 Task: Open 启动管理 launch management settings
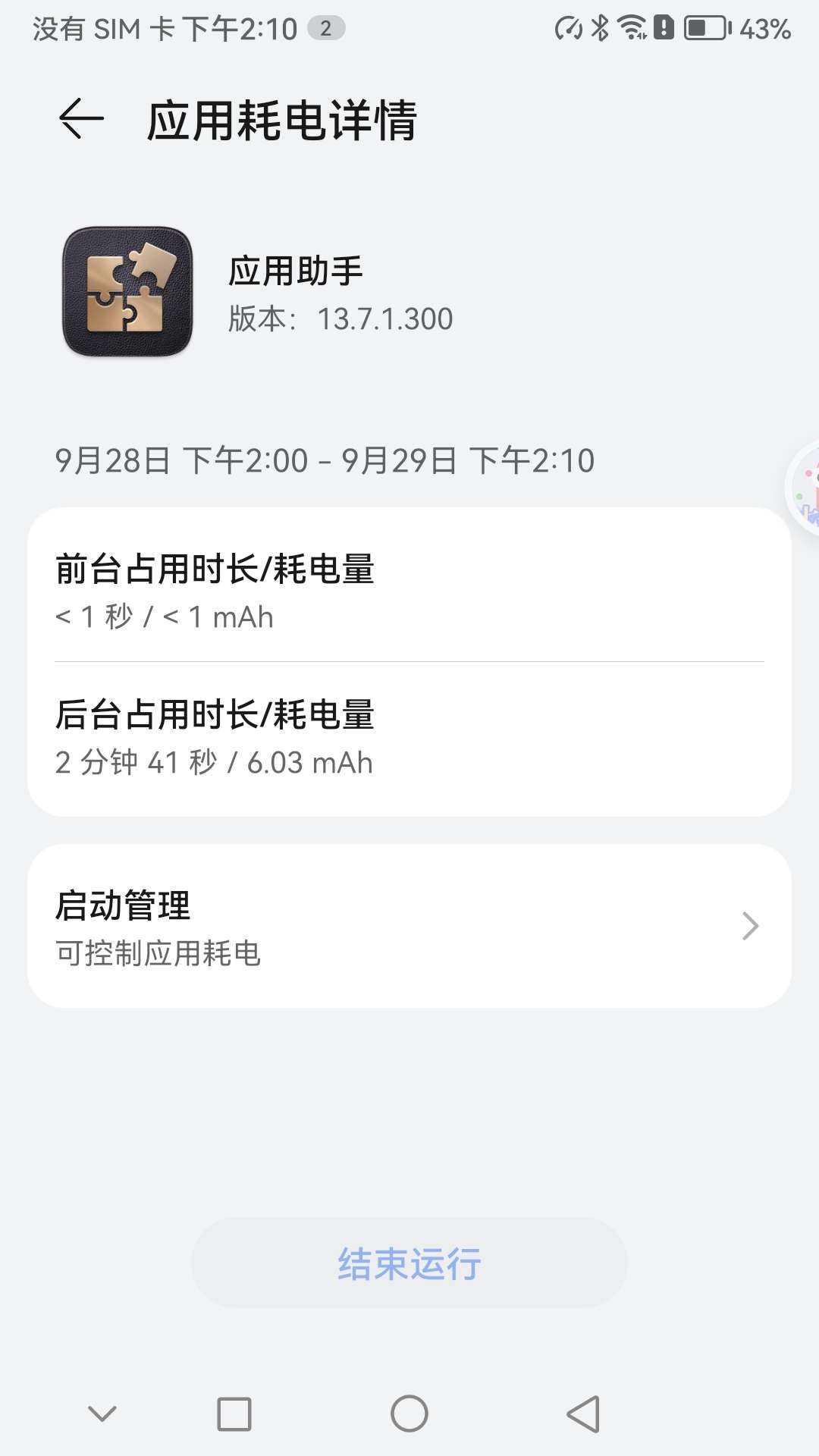(x=409, y=926)
